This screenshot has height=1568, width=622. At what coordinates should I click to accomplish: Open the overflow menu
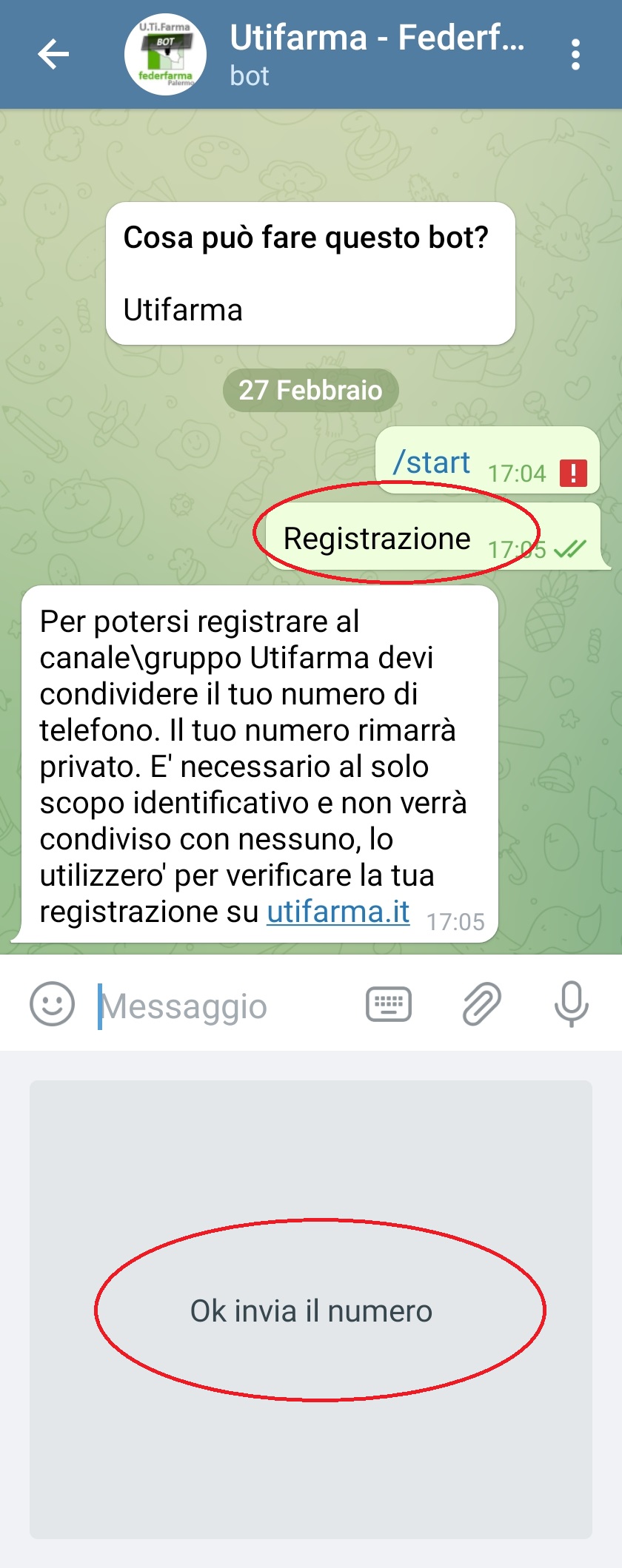tap(575, 55)
